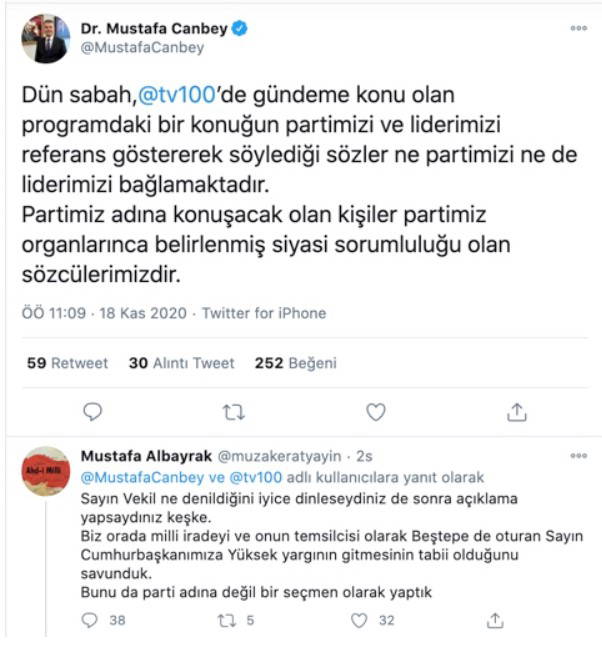
Task: Open the overflow menu on Dr. Mustafa Canbey's tweet
Action: (577, 28)
